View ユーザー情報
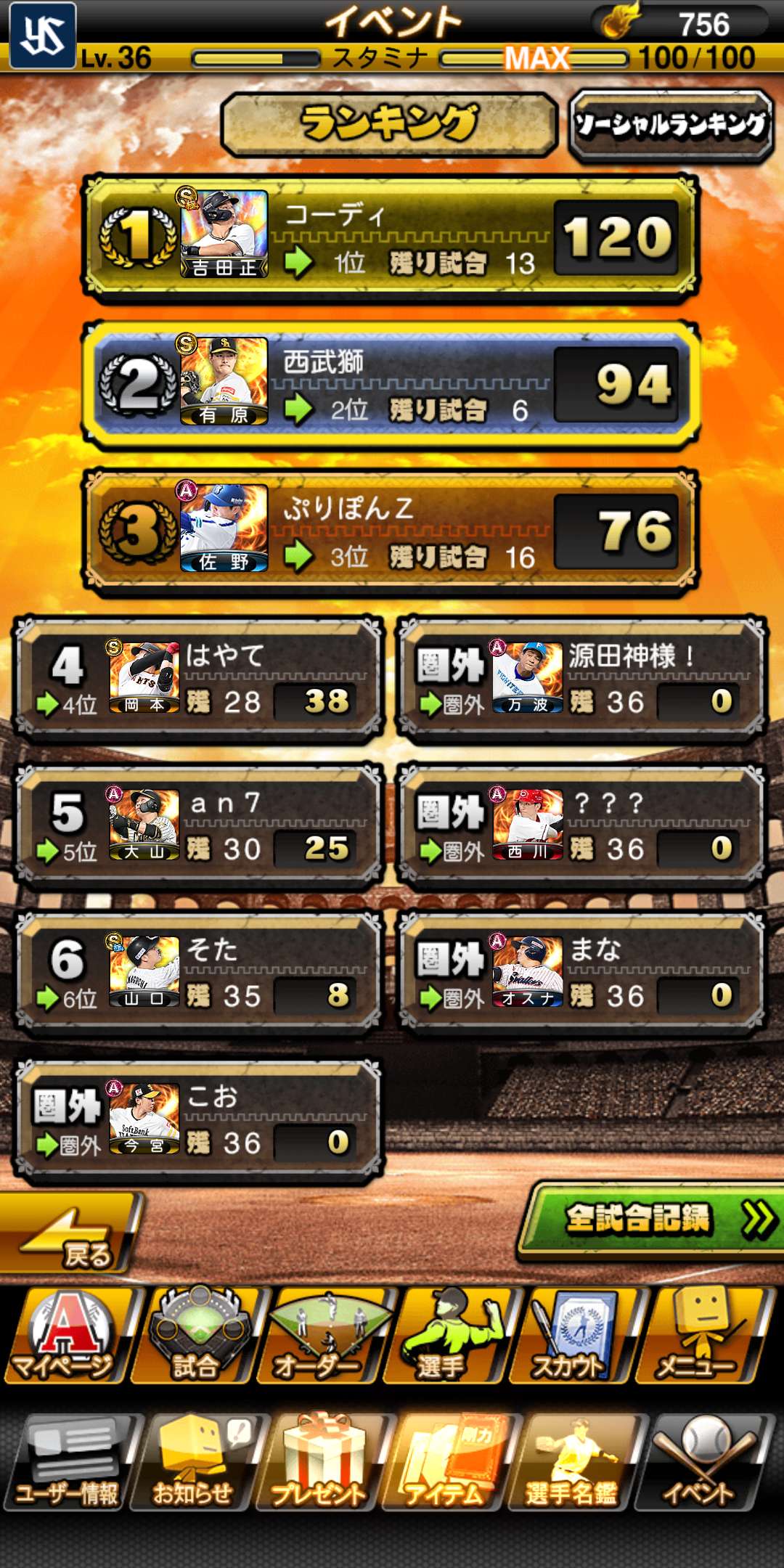This screenshot has height=1568, width=784. point(69,1463)
